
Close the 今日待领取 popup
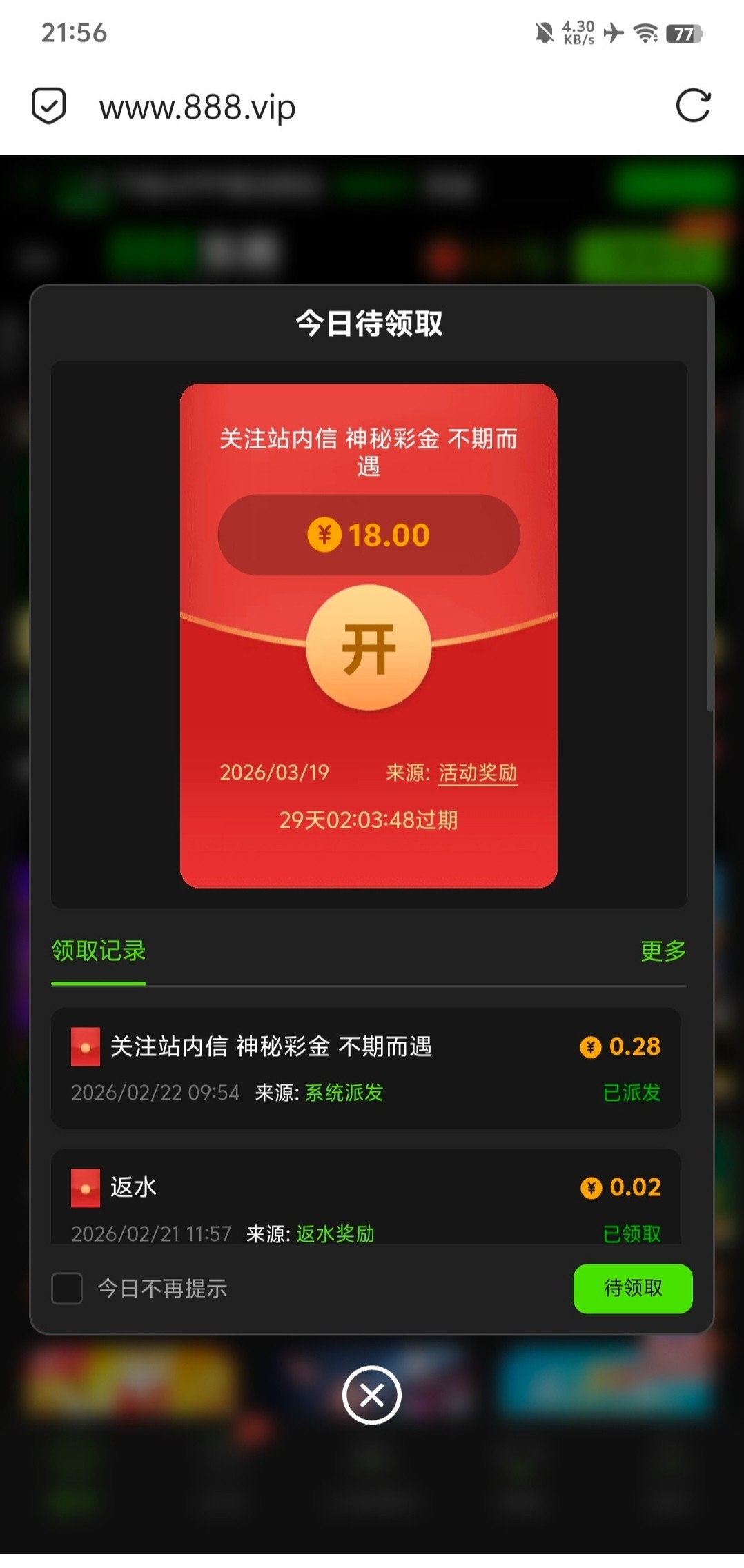pyautogui.click(x=371, y=1395)
